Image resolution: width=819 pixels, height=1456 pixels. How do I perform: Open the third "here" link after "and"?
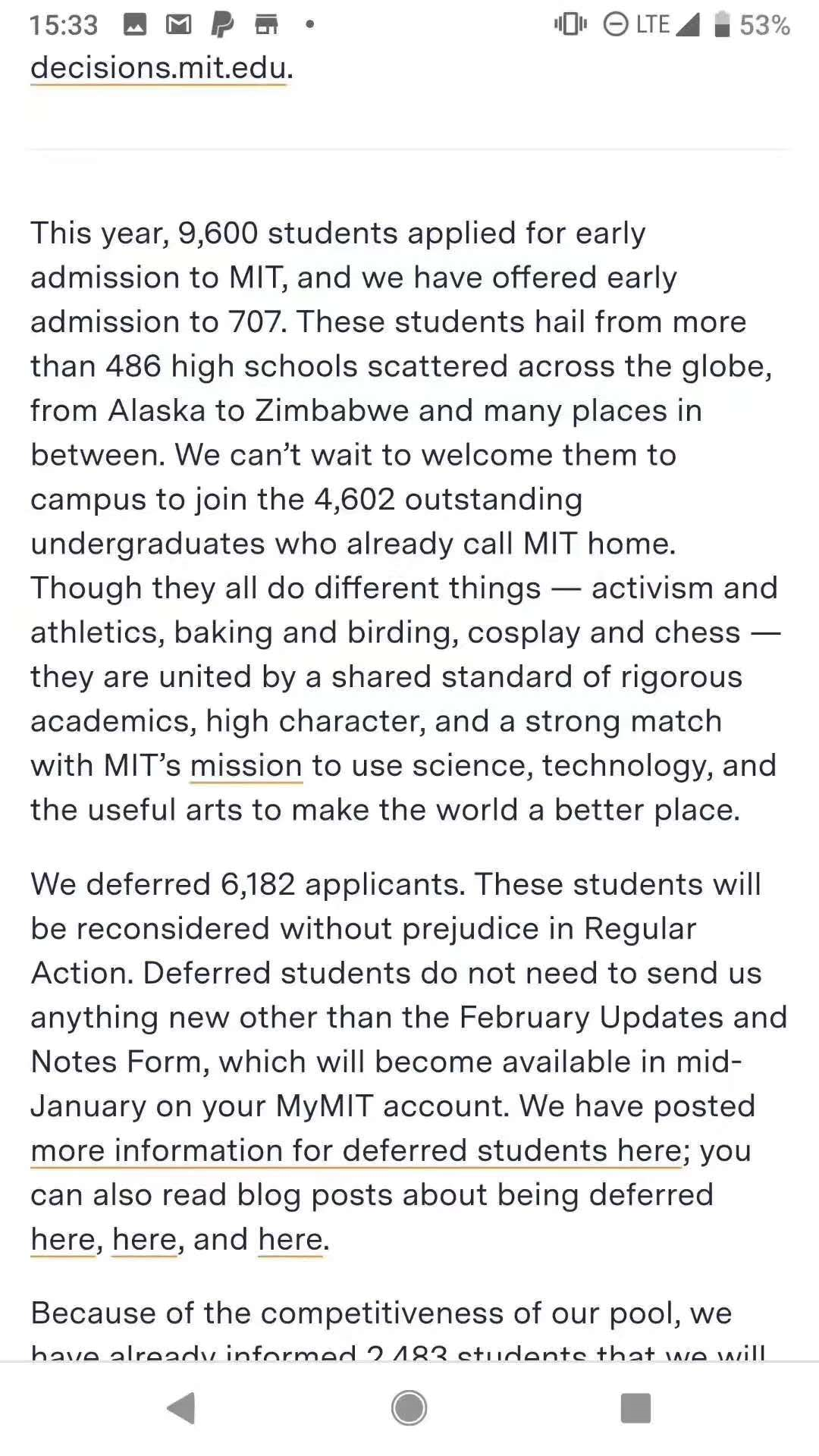click(290, 1239)
